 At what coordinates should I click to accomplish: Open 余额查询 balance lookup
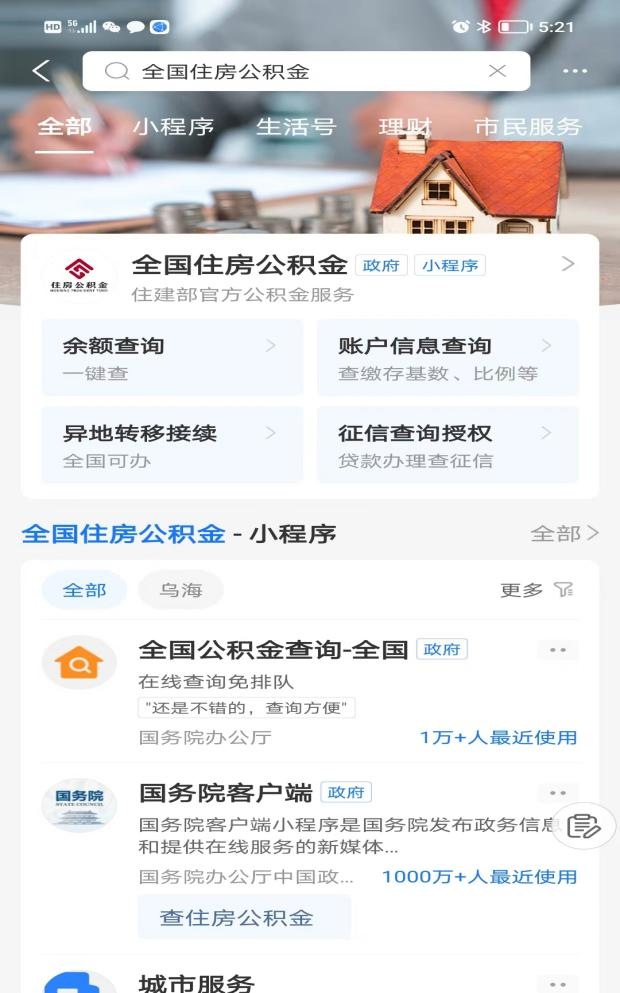[x=172, y=358]
